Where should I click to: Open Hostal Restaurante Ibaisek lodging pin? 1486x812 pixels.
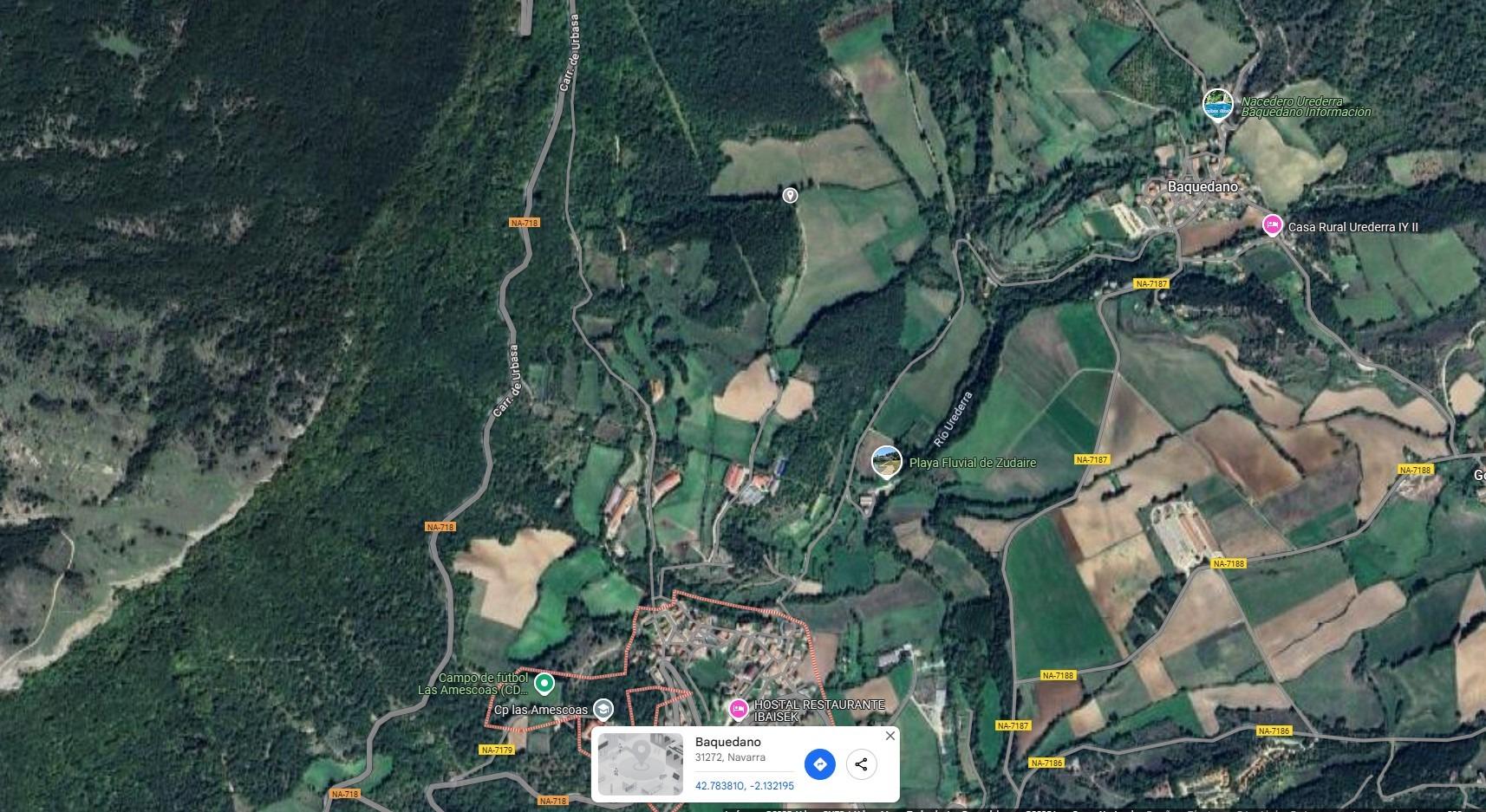point(738,709)
